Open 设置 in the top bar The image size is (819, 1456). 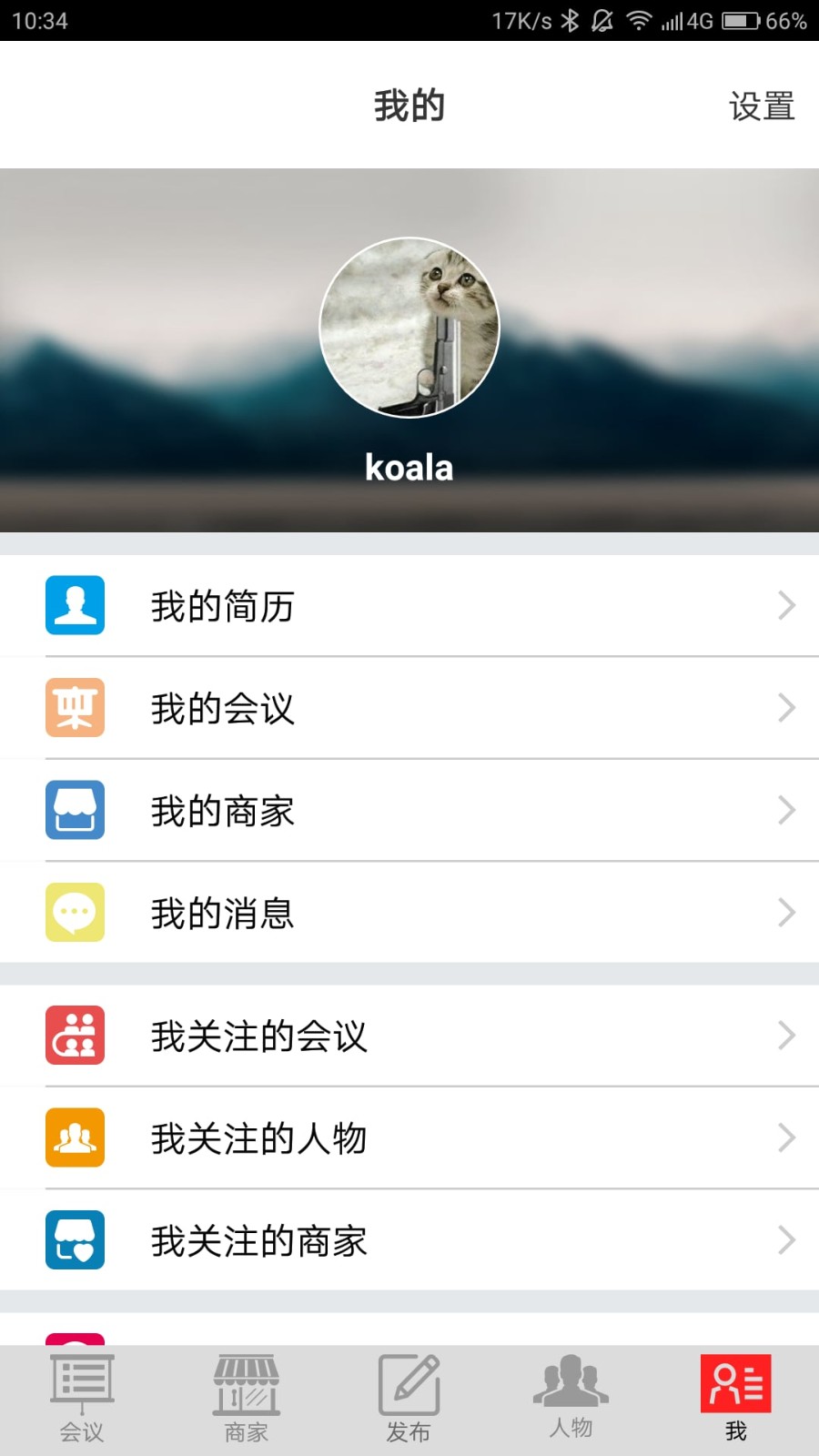(x=762, y=106)
